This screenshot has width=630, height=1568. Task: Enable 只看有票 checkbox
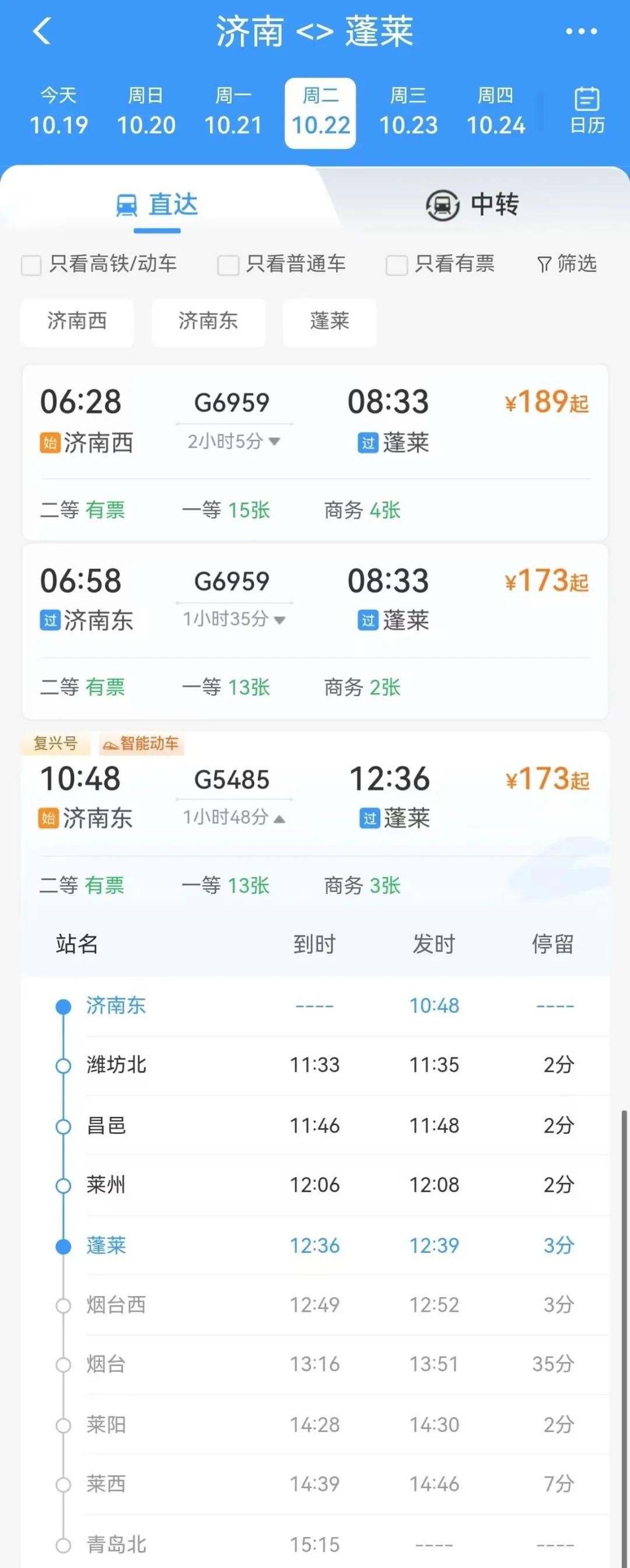pos(396,265)
